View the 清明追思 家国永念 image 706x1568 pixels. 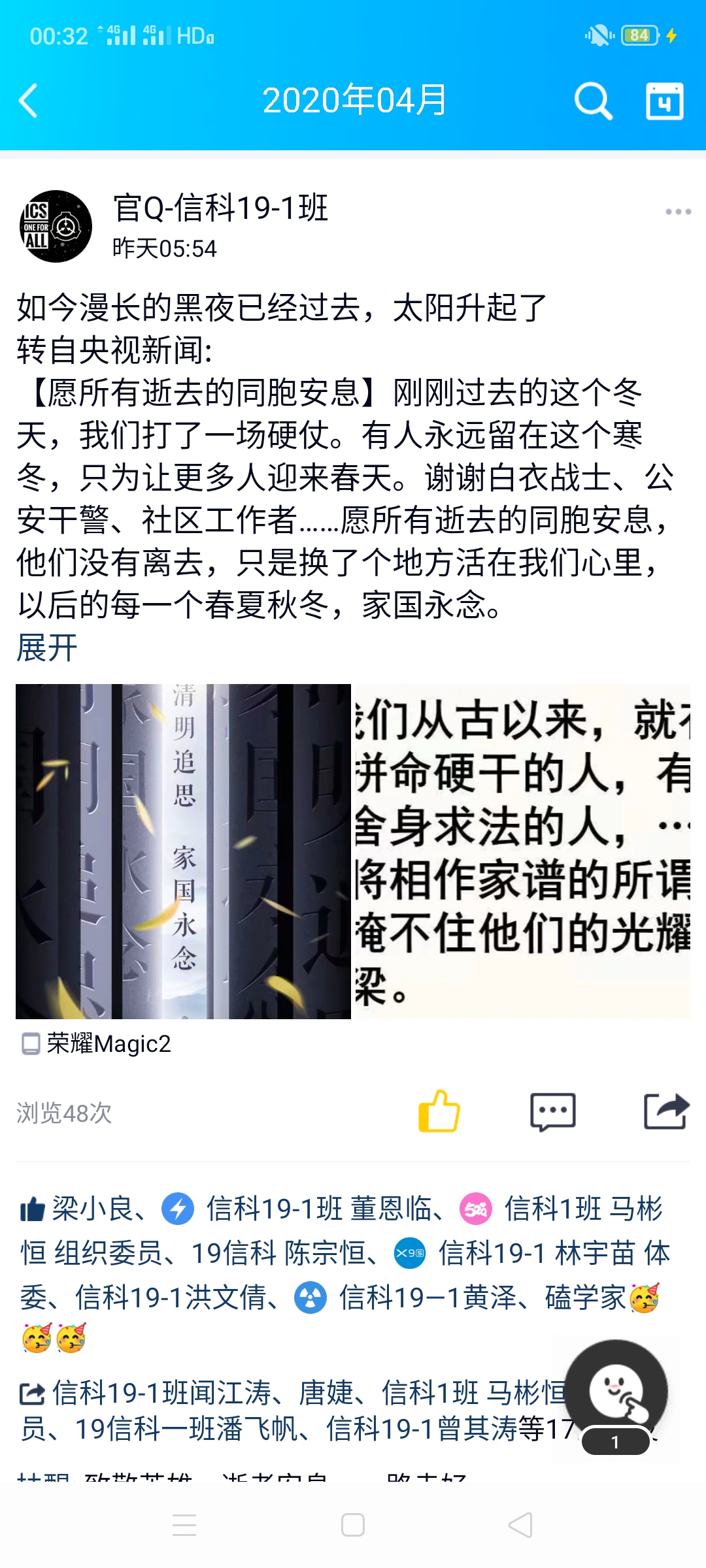[x=183, y=851]
